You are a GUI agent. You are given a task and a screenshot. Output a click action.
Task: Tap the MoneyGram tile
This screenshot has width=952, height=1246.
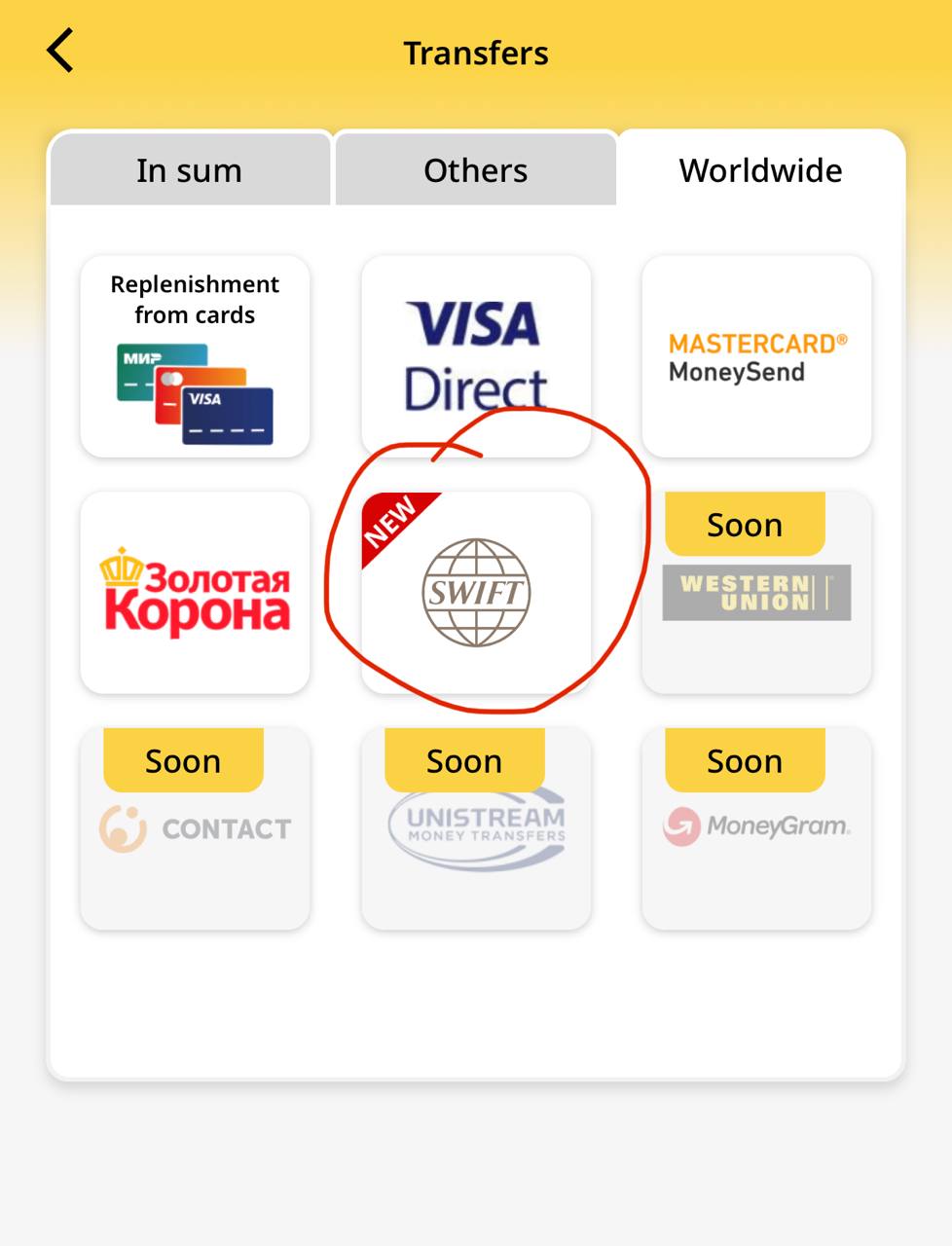(x=756, y=829)
